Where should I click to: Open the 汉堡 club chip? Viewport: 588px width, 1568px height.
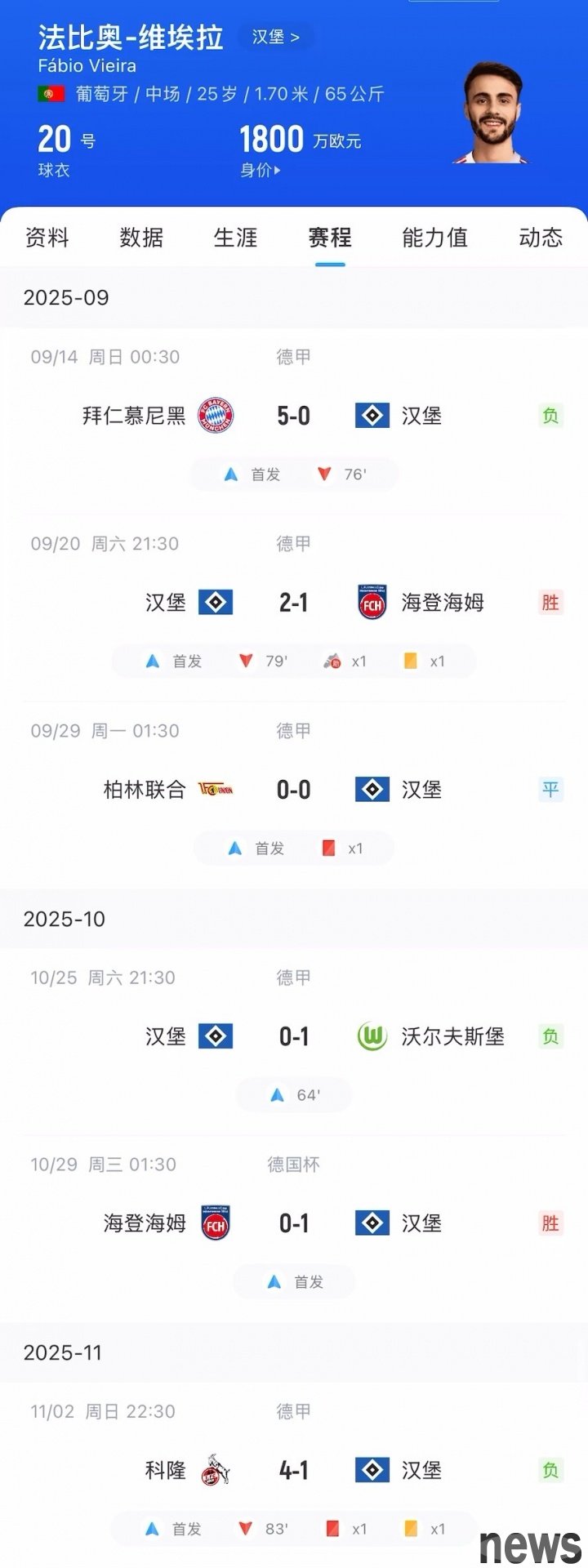point(275,38)
